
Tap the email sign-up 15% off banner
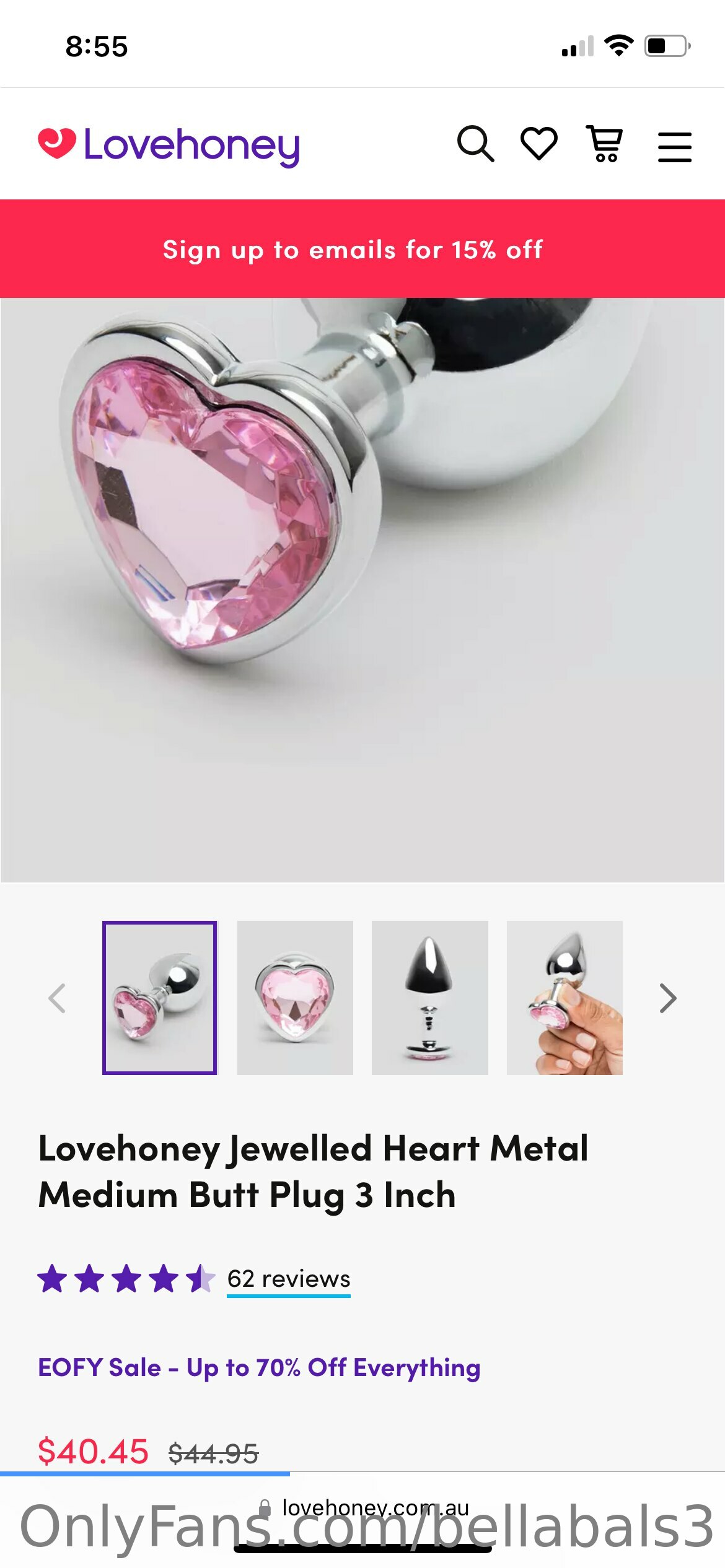tap(362, 249)
